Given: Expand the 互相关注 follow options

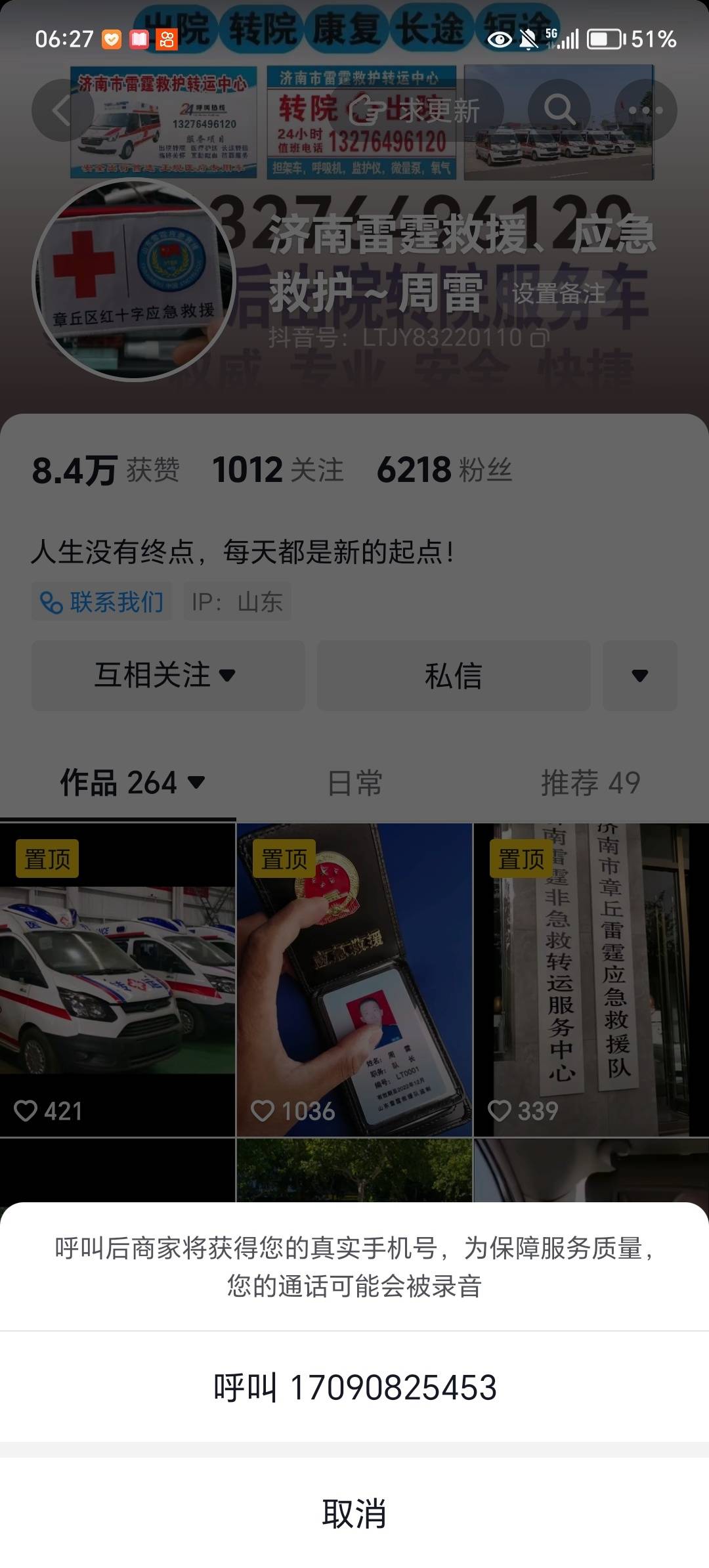Looking at the screenshot, I should (x=168, y=676).
